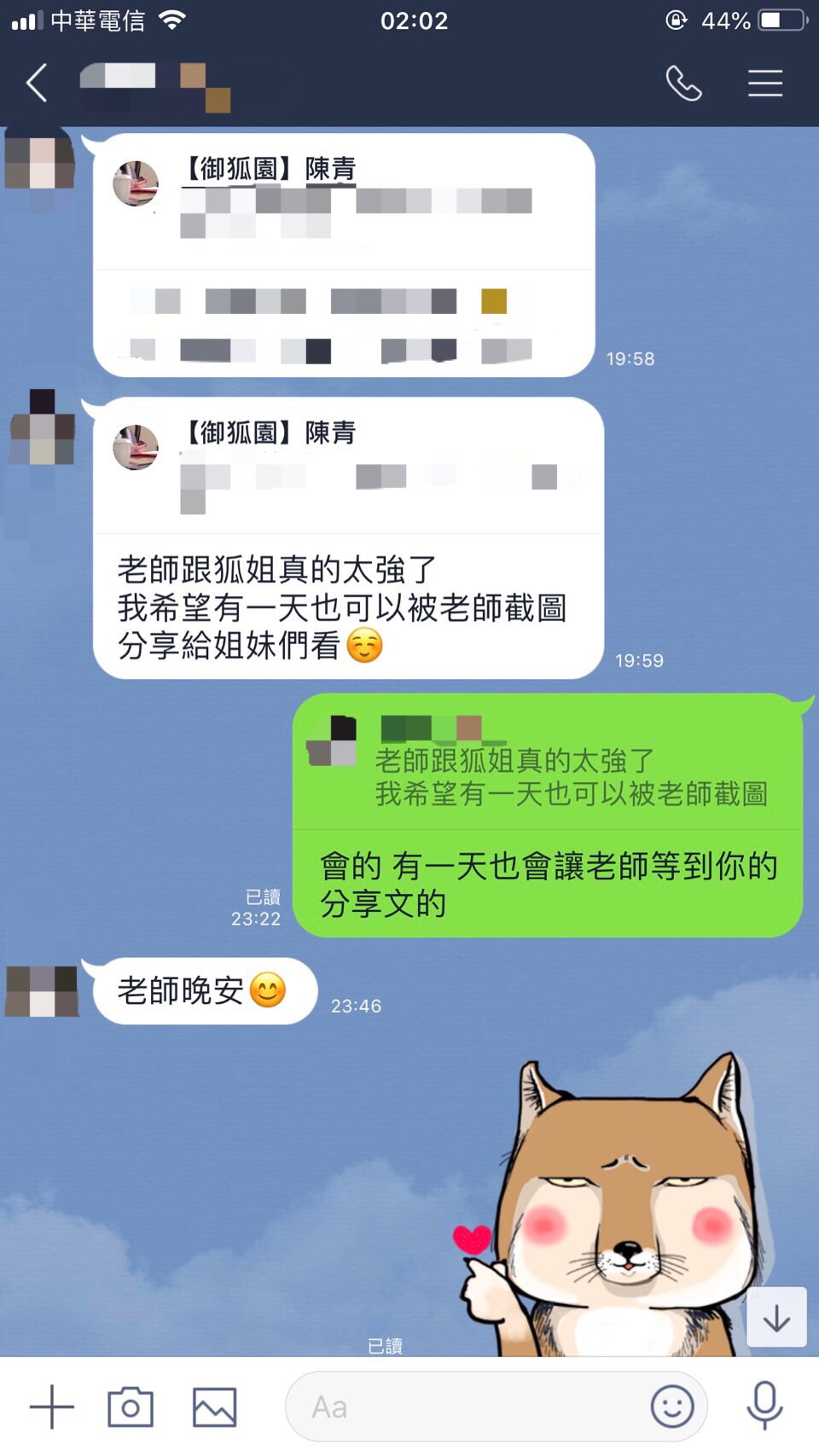Open the emoji sticker picker
The image size is (819, 1456).
672,1407
